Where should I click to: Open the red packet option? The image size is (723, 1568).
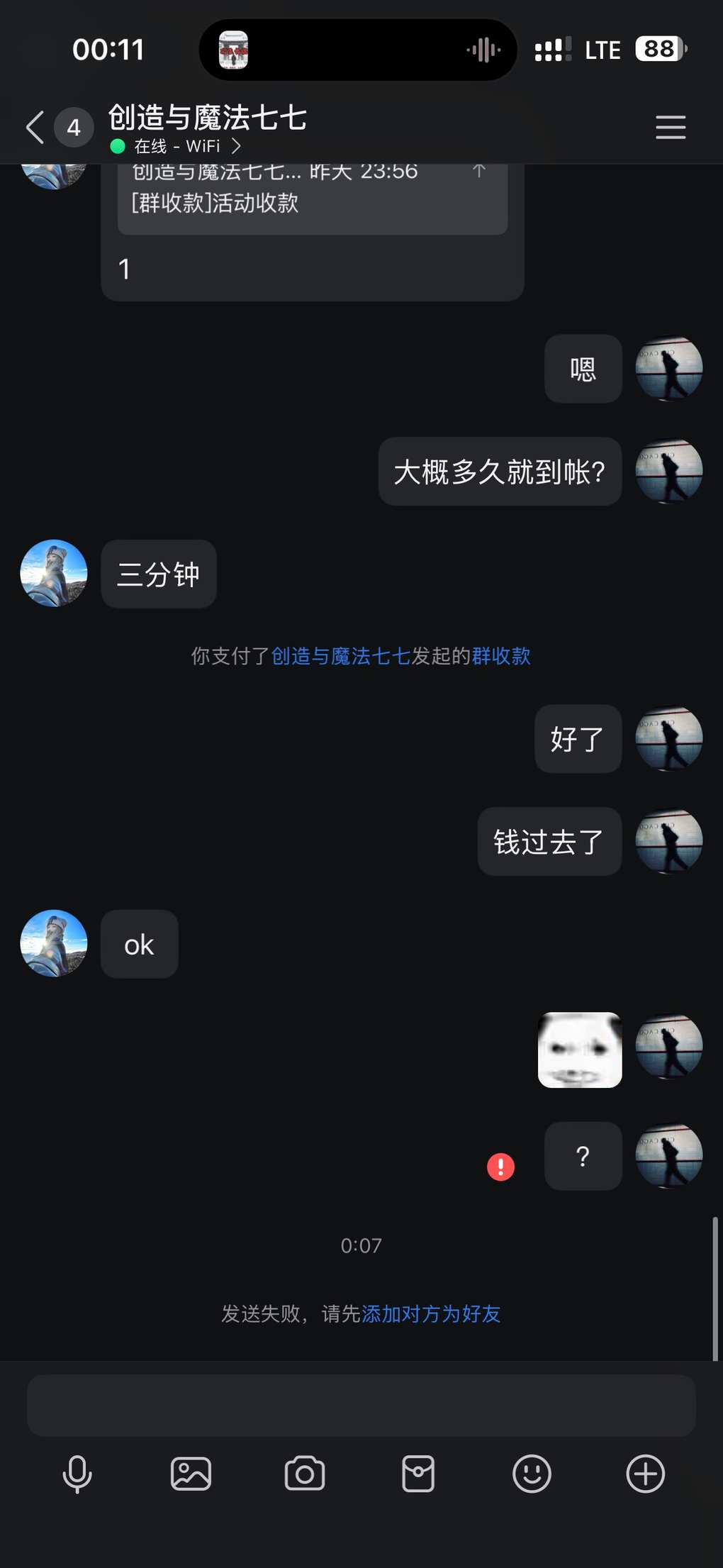click(418, 1474)
